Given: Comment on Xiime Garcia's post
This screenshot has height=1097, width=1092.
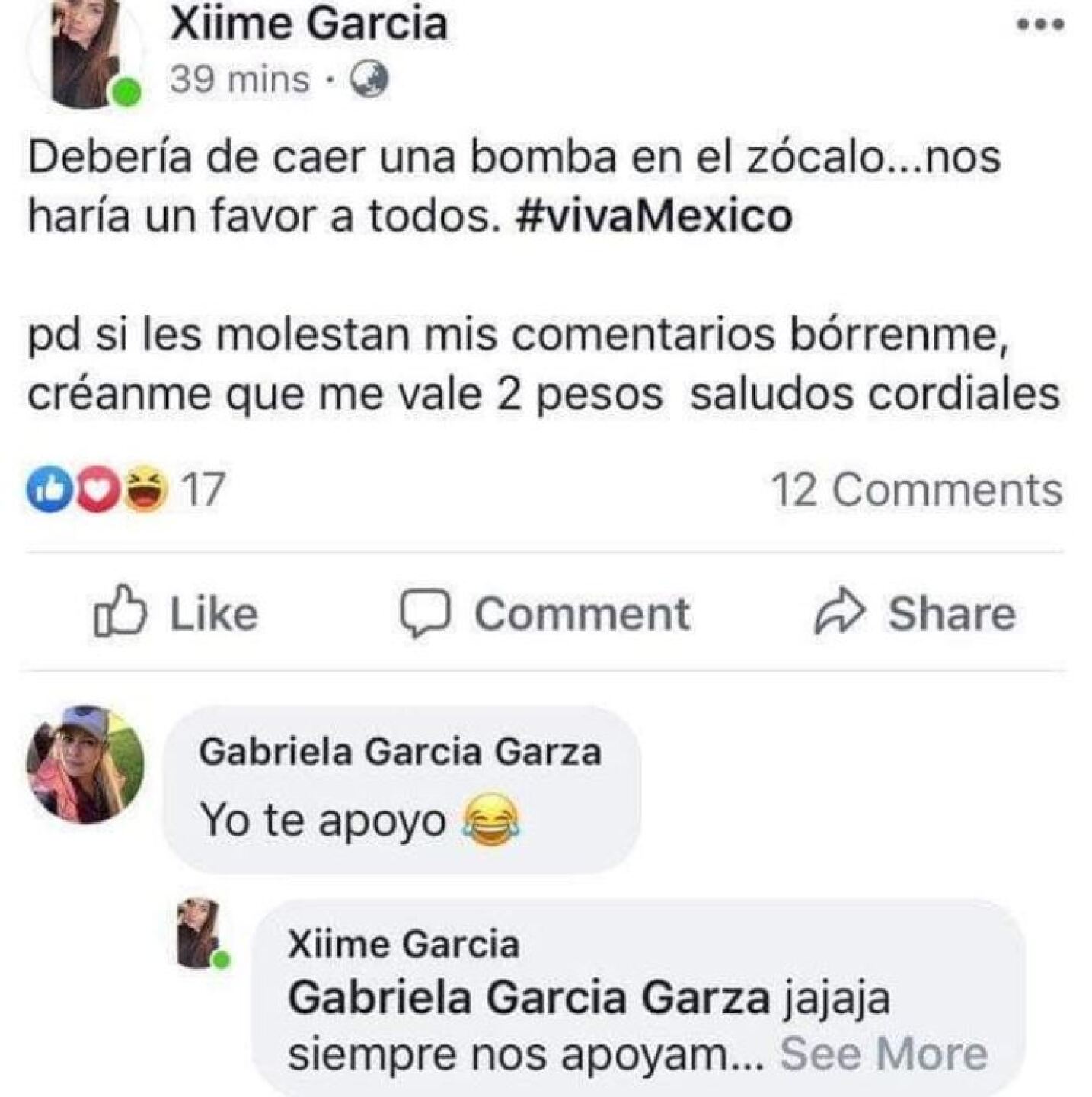Looking at the screenshot, I should coord(545,613).
